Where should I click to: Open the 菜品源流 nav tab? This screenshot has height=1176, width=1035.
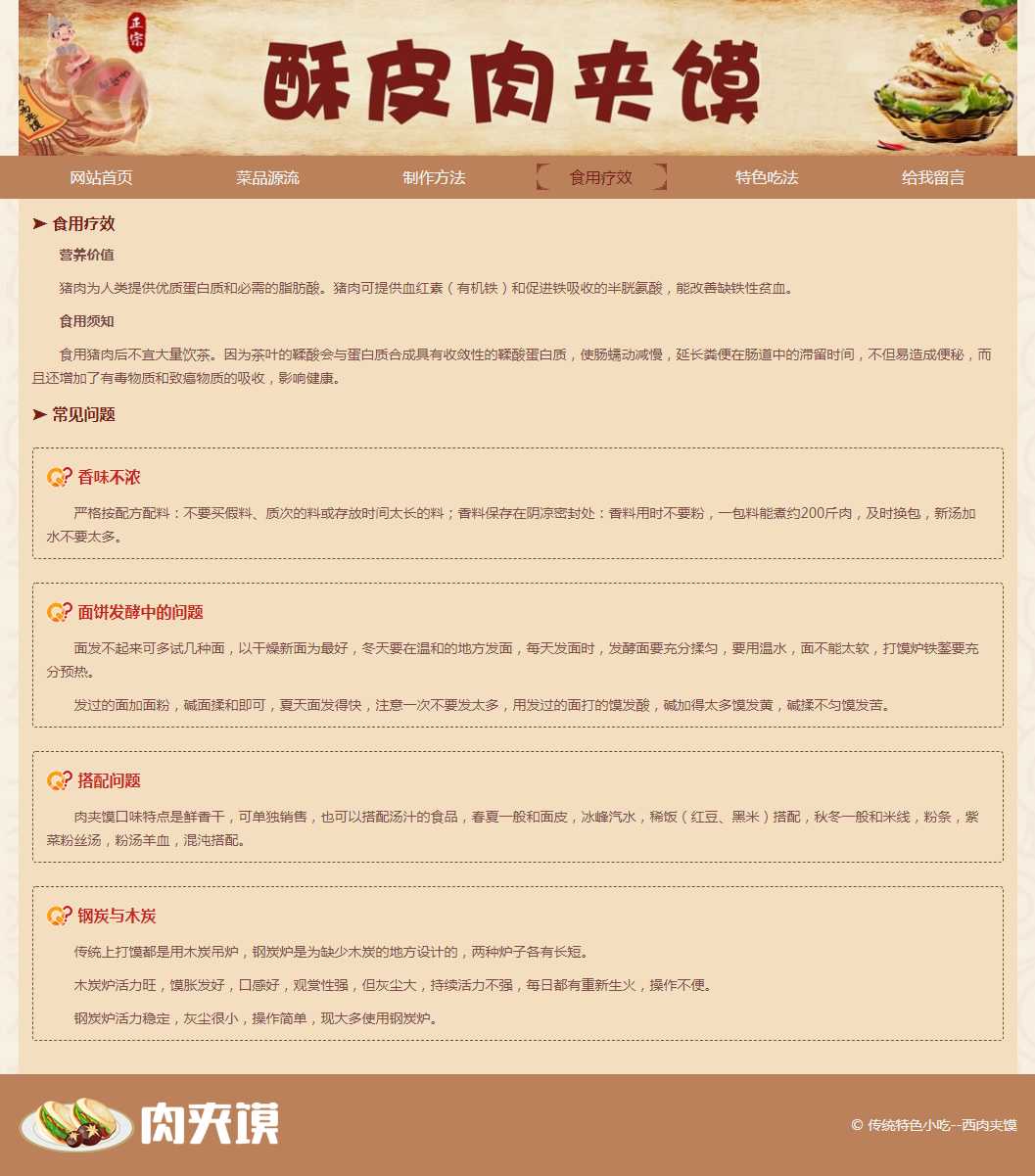[x=267, y=177]
